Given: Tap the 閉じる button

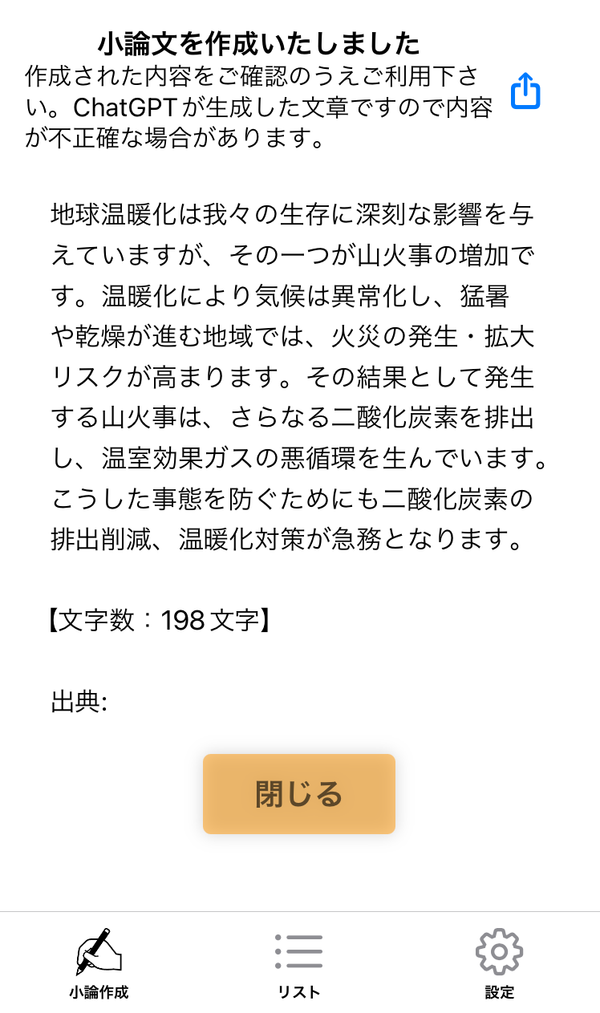Looking at the screenshot, I should pyautogui.click(x=299, y=793).
